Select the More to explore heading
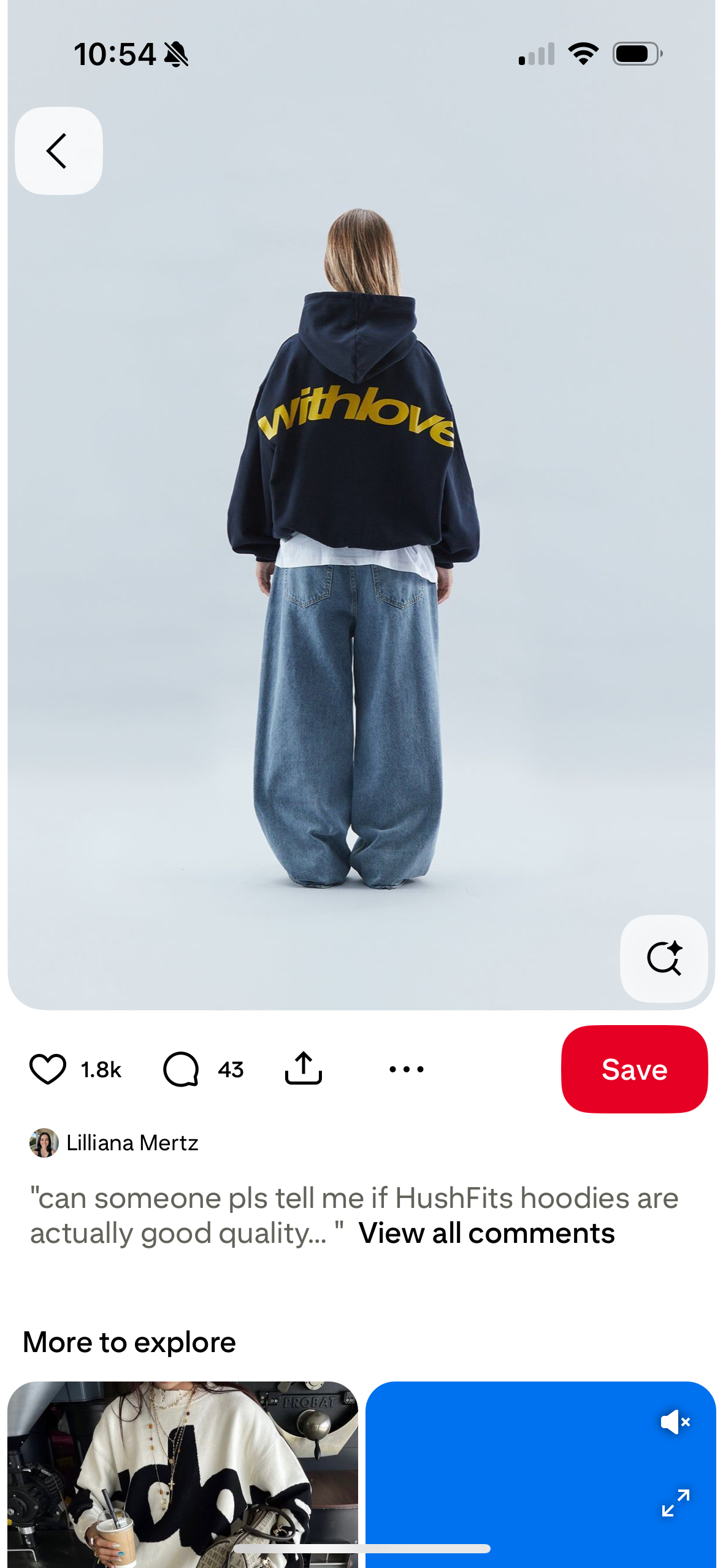The height and width of the screenshot is (1568, 723). click(x=129, y=1341)
